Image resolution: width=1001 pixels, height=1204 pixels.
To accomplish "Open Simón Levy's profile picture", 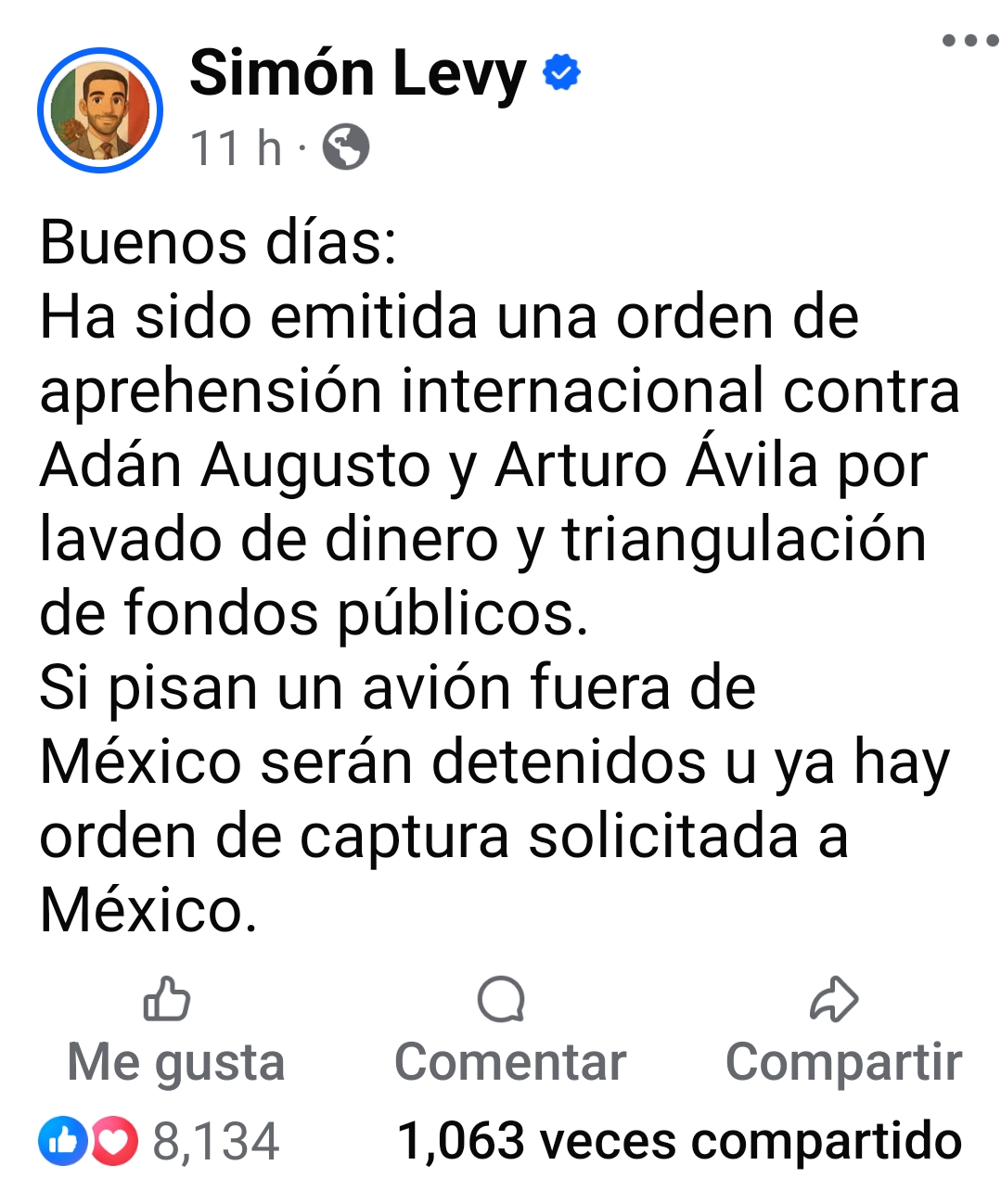I will (x=100, y=110).
